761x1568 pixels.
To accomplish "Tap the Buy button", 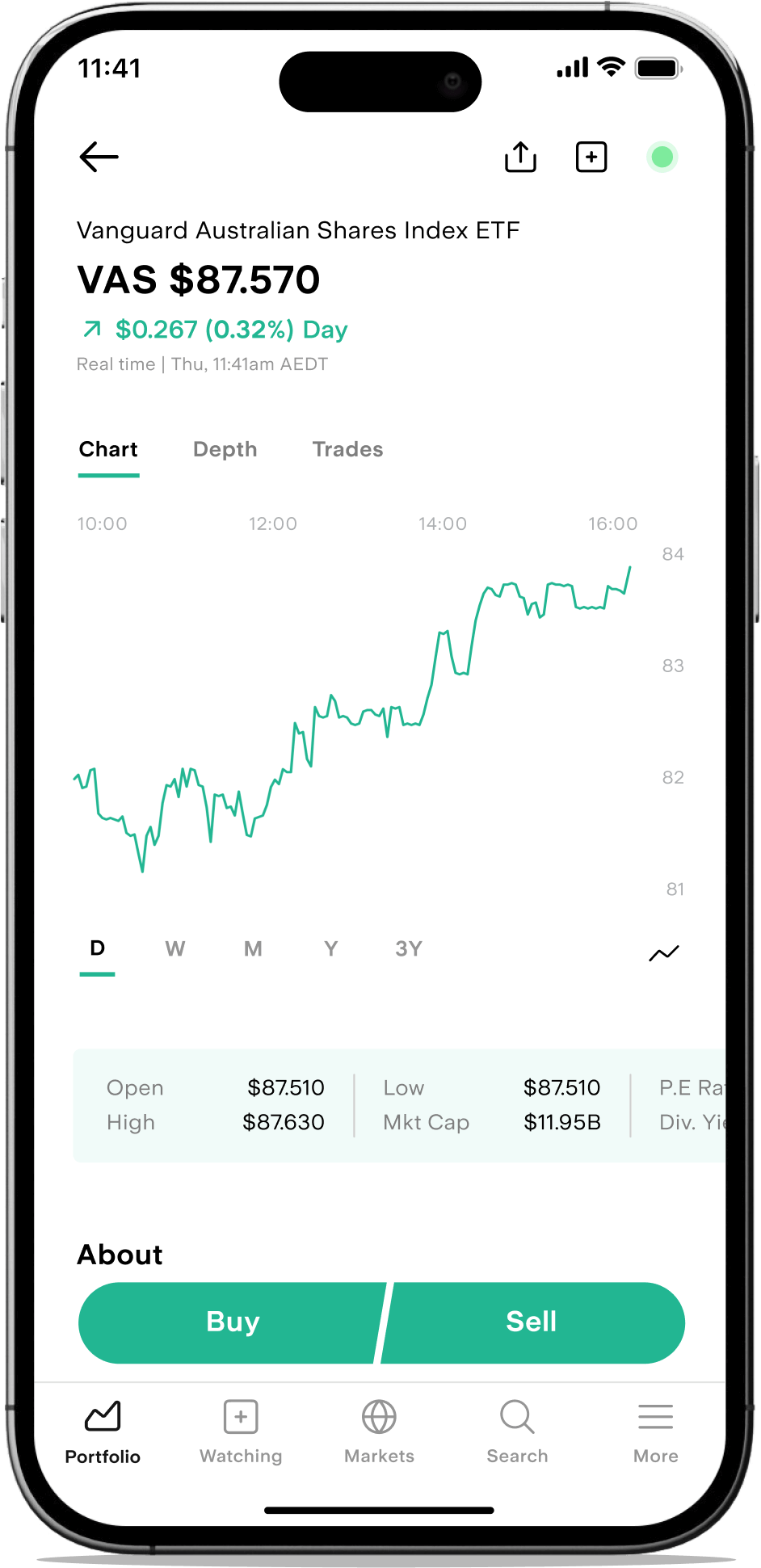I will click(231, 1322).
